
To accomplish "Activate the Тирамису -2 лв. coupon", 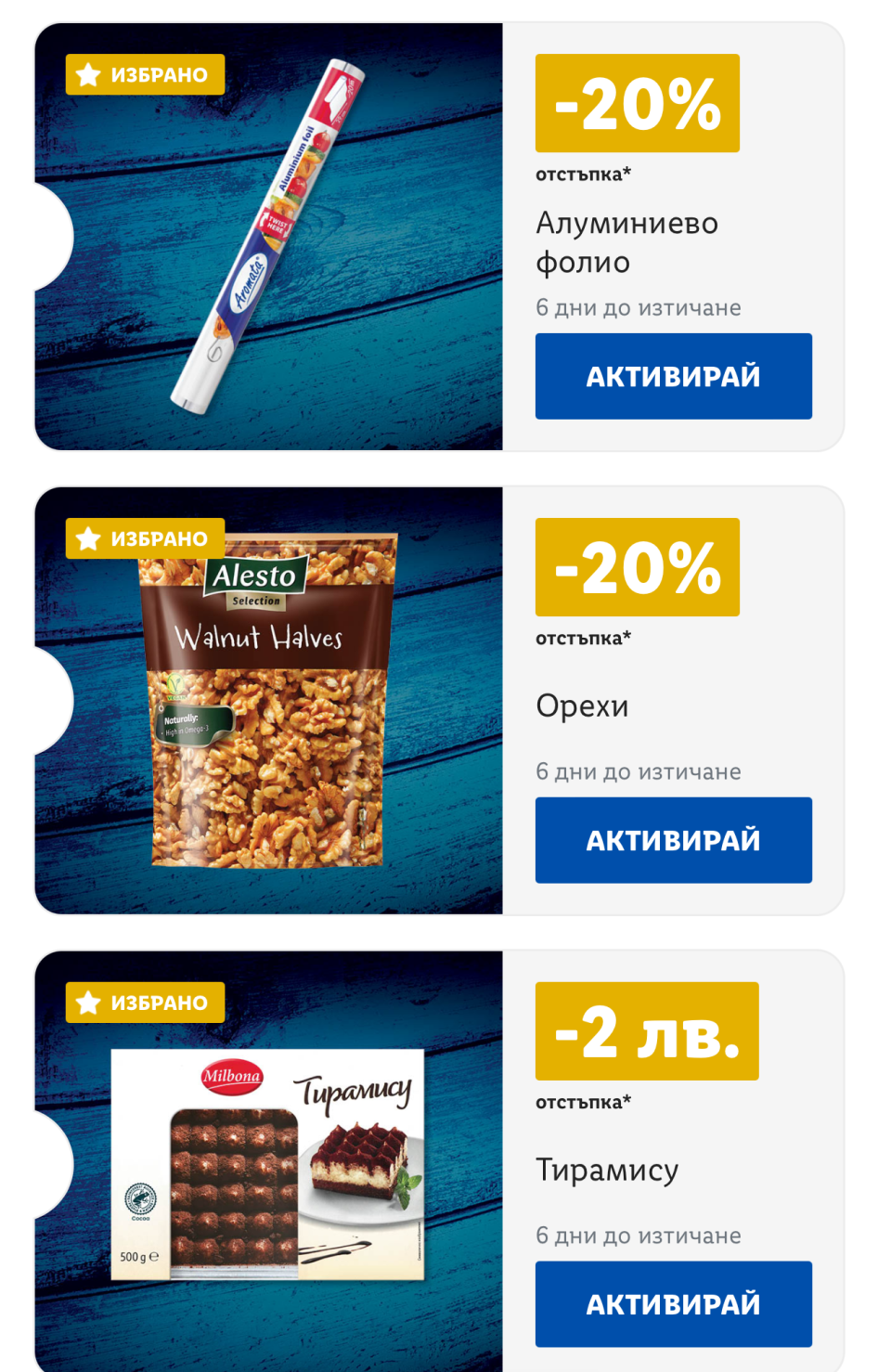I will tap(673, 1303).
